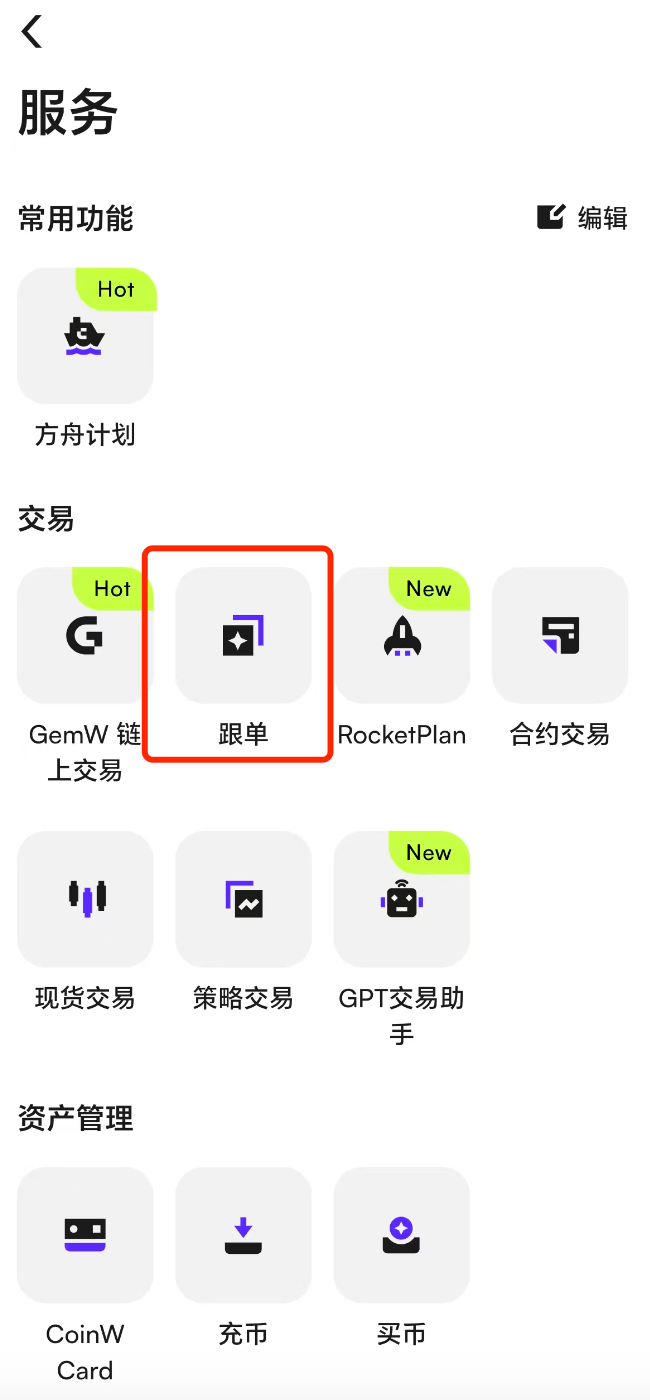Open CoinW Card

pyautogui.click(x=85, y=1235)
